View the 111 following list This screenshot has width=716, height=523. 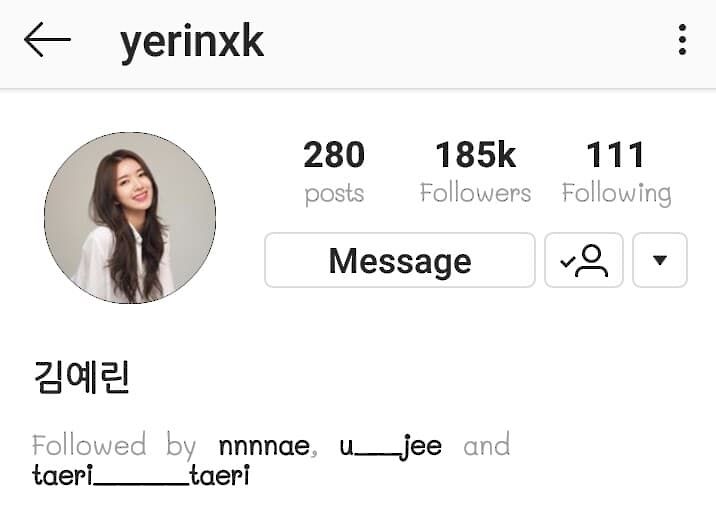click(616, 172)
